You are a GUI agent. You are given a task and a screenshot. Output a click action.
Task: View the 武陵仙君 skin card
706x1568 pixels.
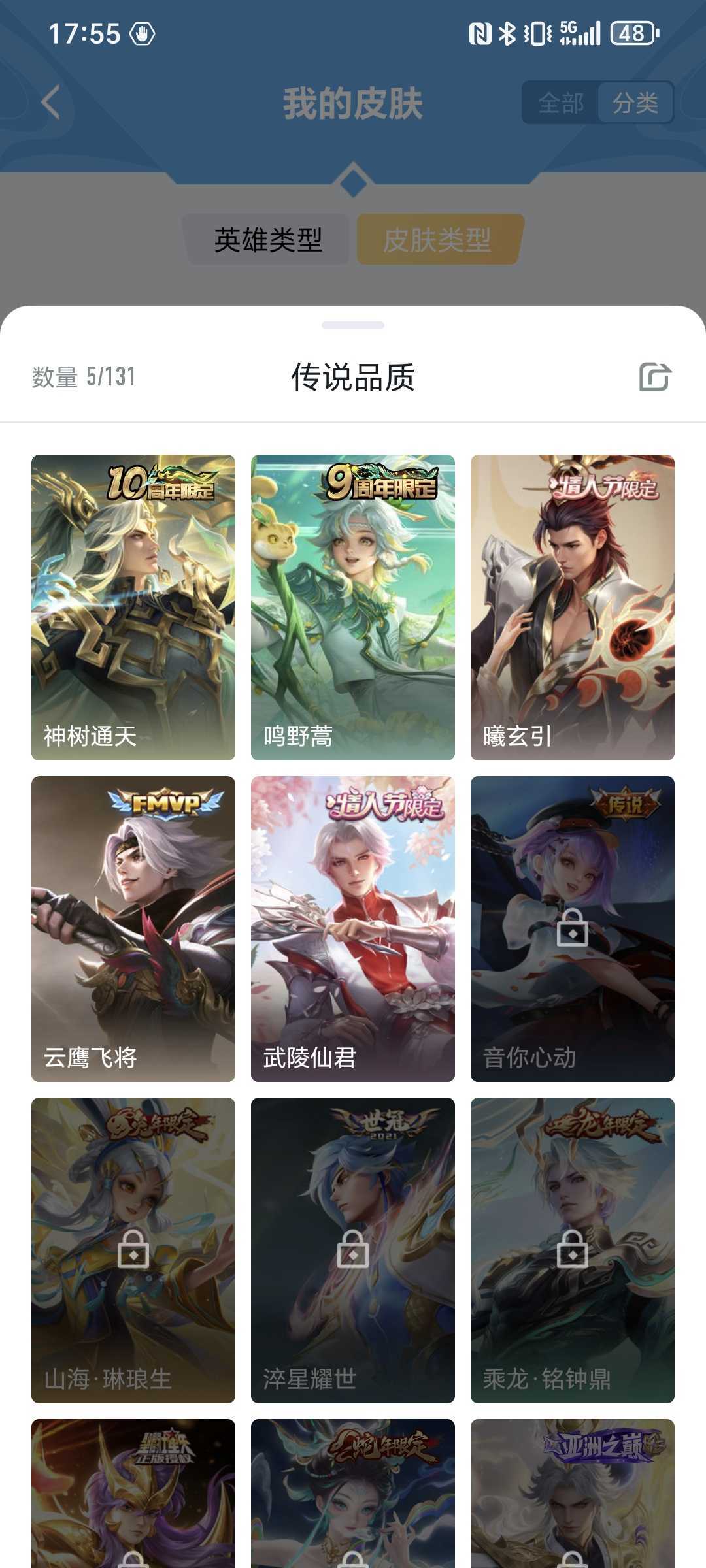tap(353, 929)
